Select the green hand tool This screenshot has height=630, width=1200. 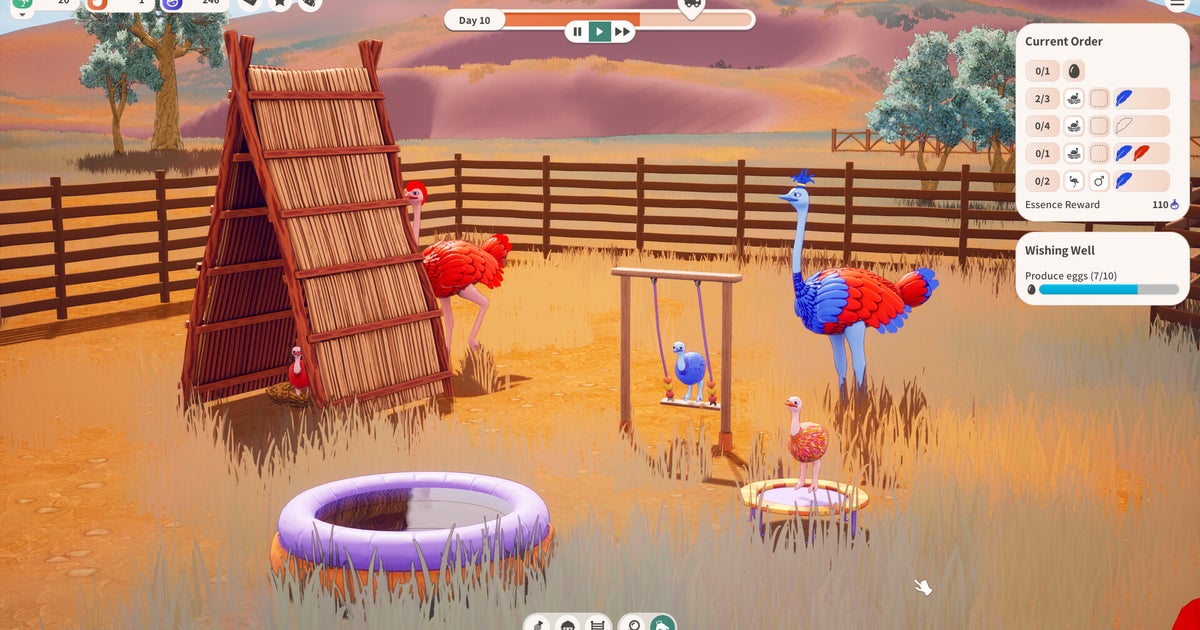(x=661, y=624)
